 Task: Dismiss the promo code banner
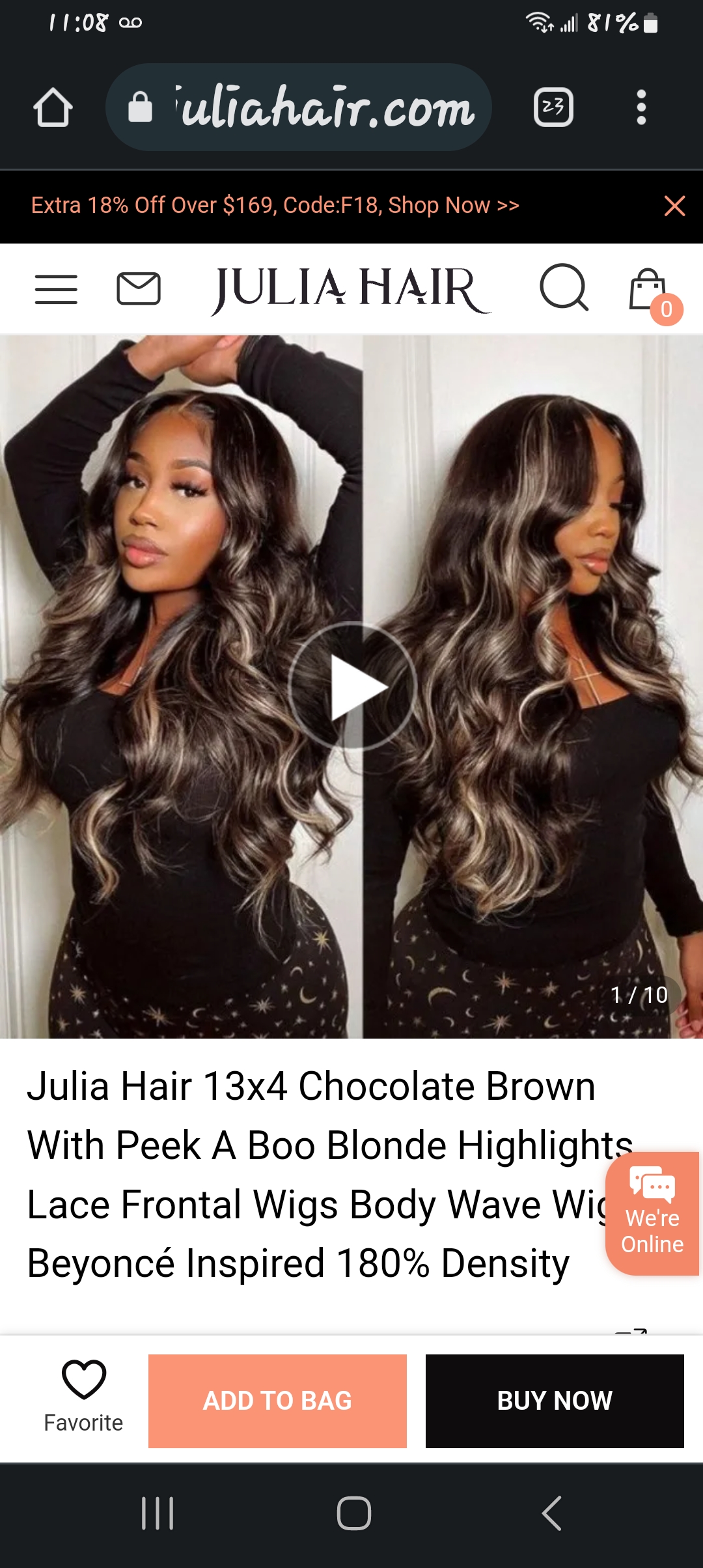pos(674,206)
